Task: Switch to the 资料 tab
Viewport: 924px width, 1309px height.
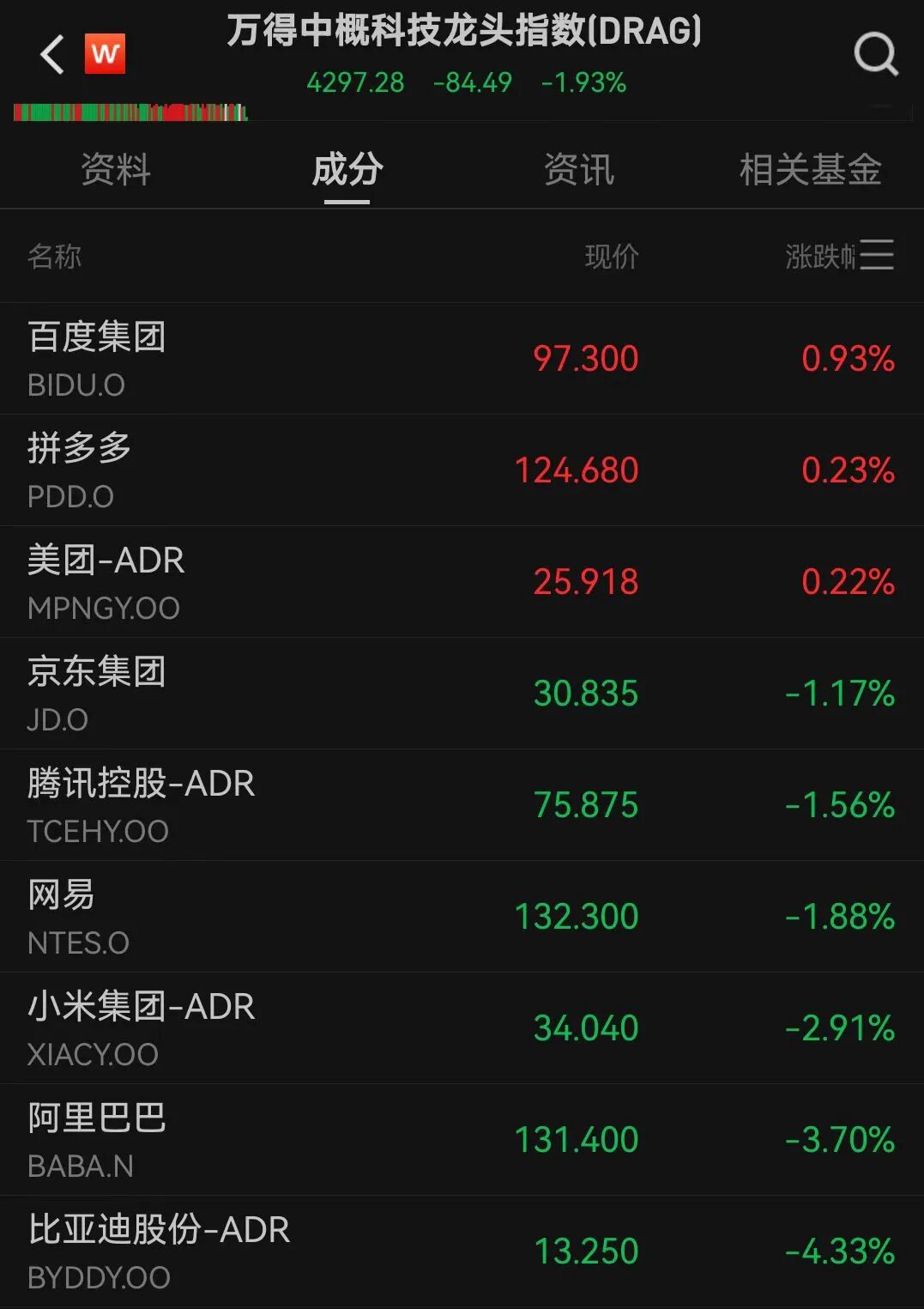Action: click(116, 169)
